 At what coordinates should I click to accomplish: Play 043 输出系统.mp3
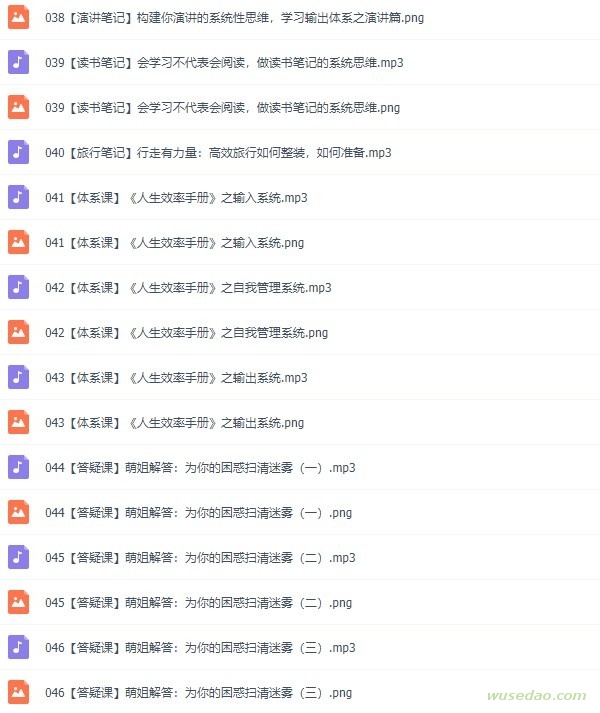[x=176, y=377]
